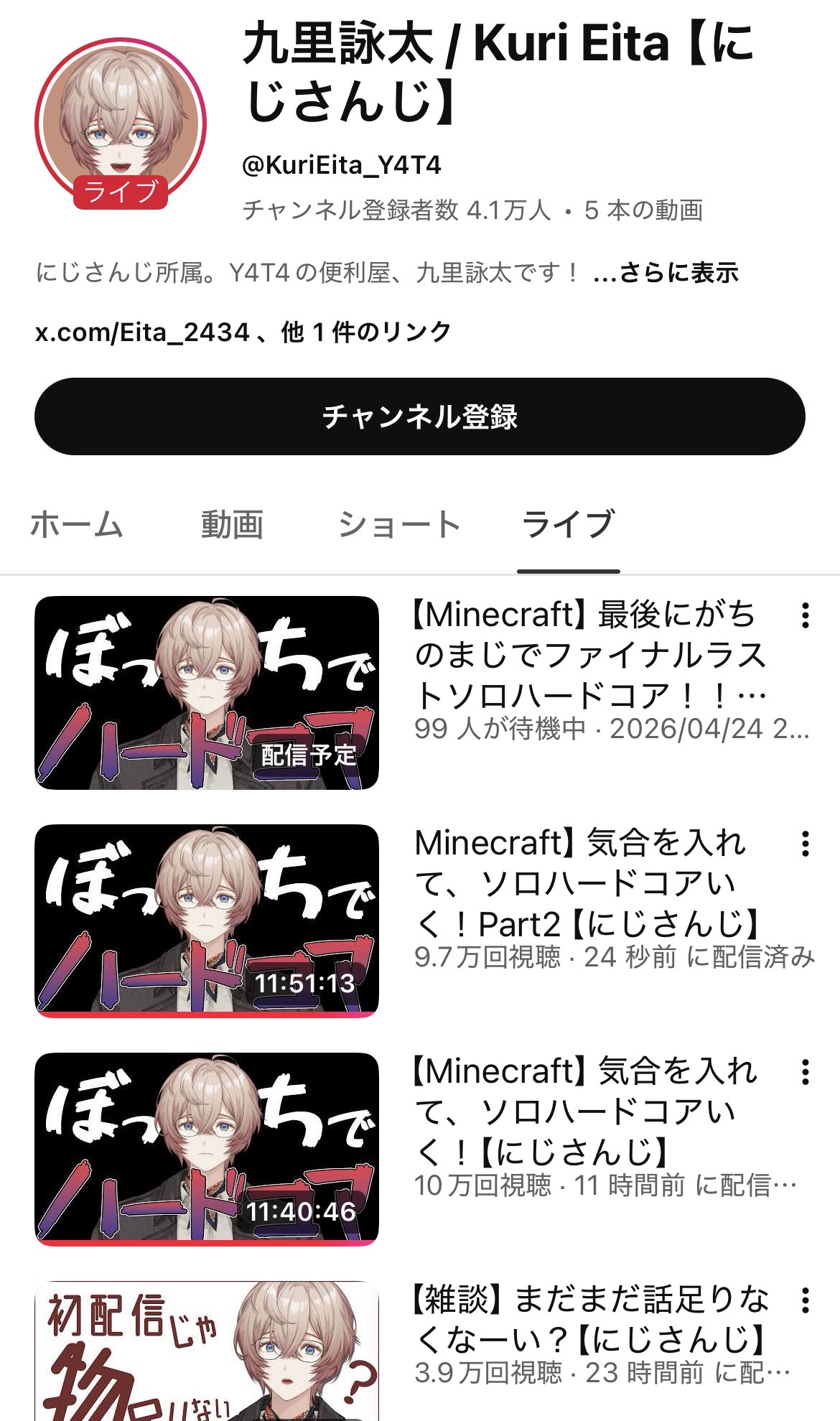This screenshot has height=1421, width=840.
Task: Open options for the 11 時間前 stream
Action: click(806, 1073)
